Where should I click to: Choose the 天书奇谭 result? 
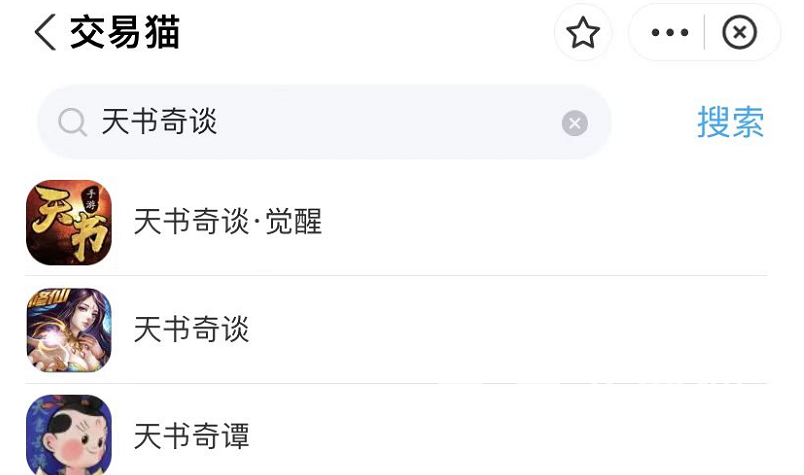pyautogui.click(x=191, y=436)
